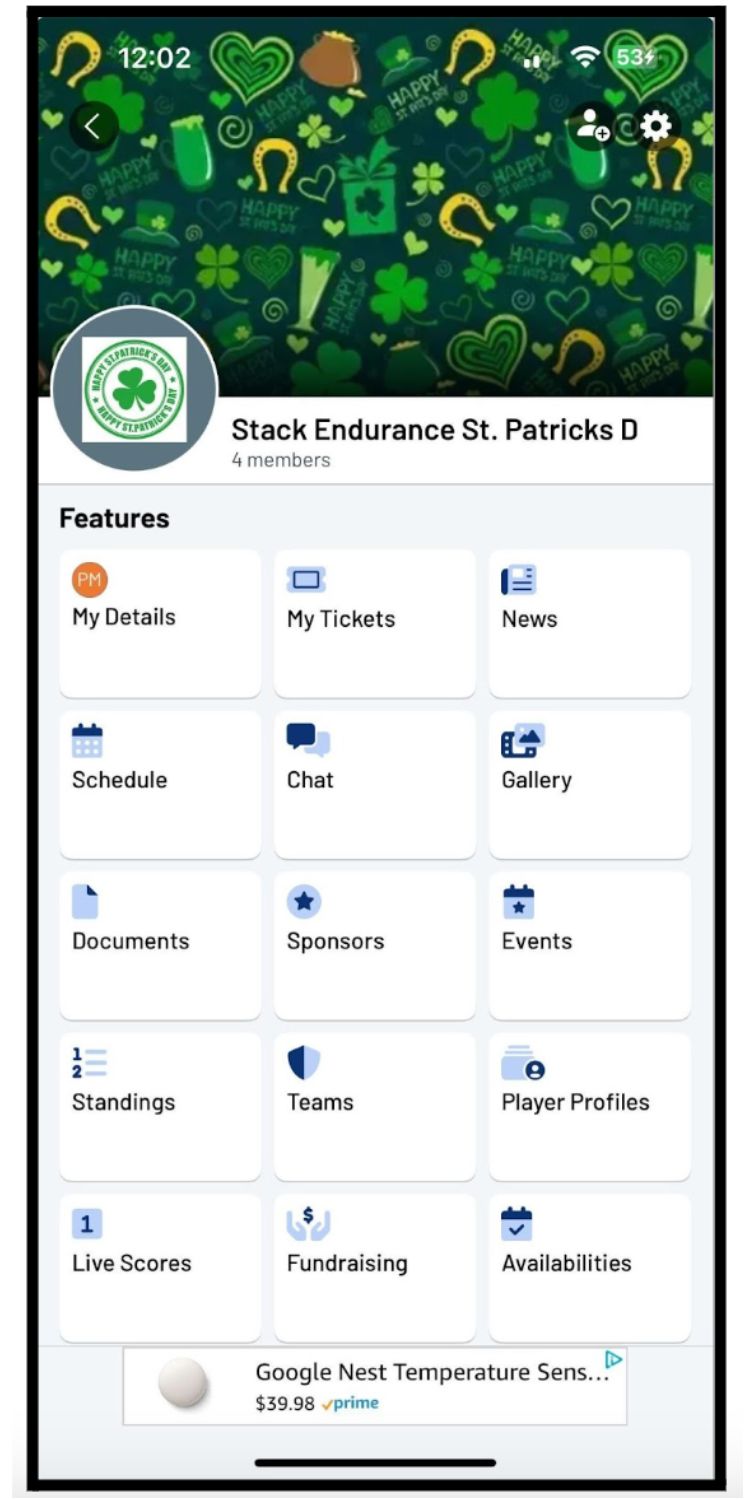750x1500 pixels.
Task: View the Sponsors page
Action: point(374,942)
